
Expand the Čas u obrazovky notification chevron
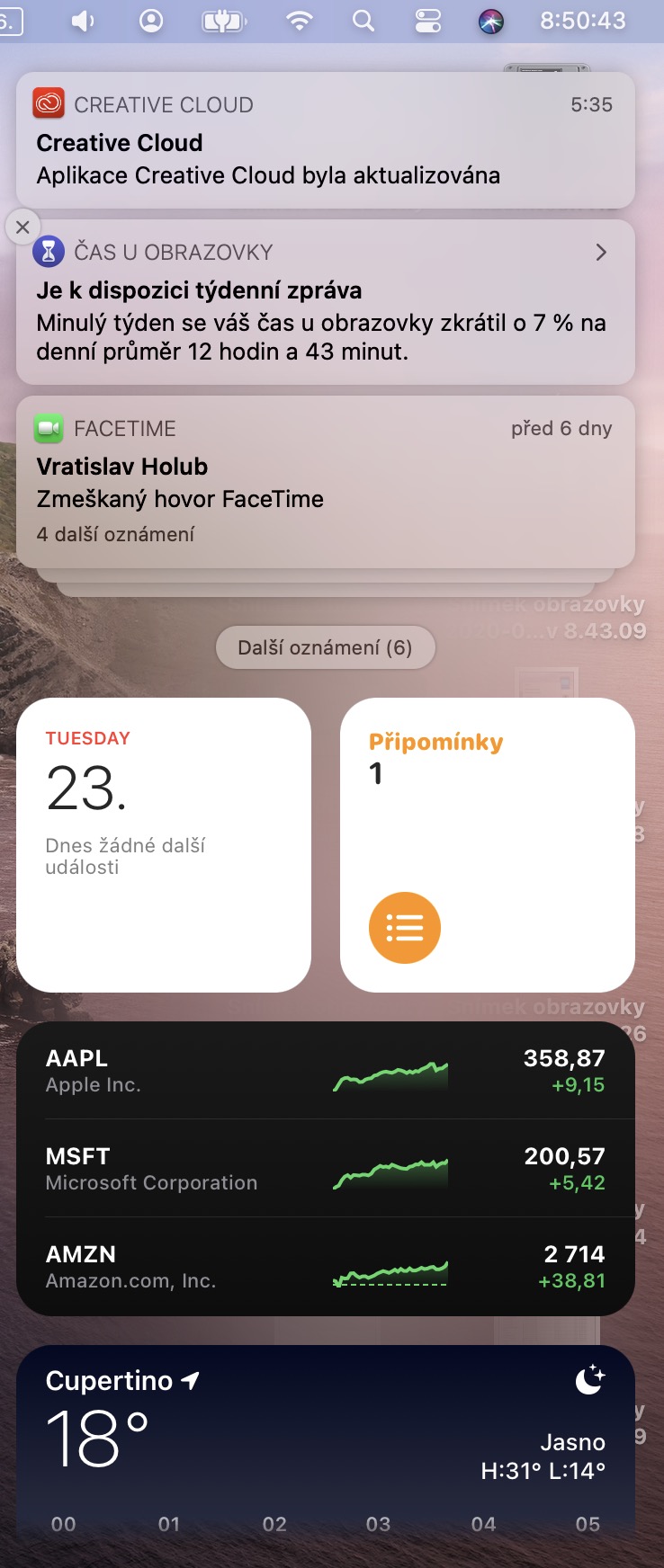(601, 253)
